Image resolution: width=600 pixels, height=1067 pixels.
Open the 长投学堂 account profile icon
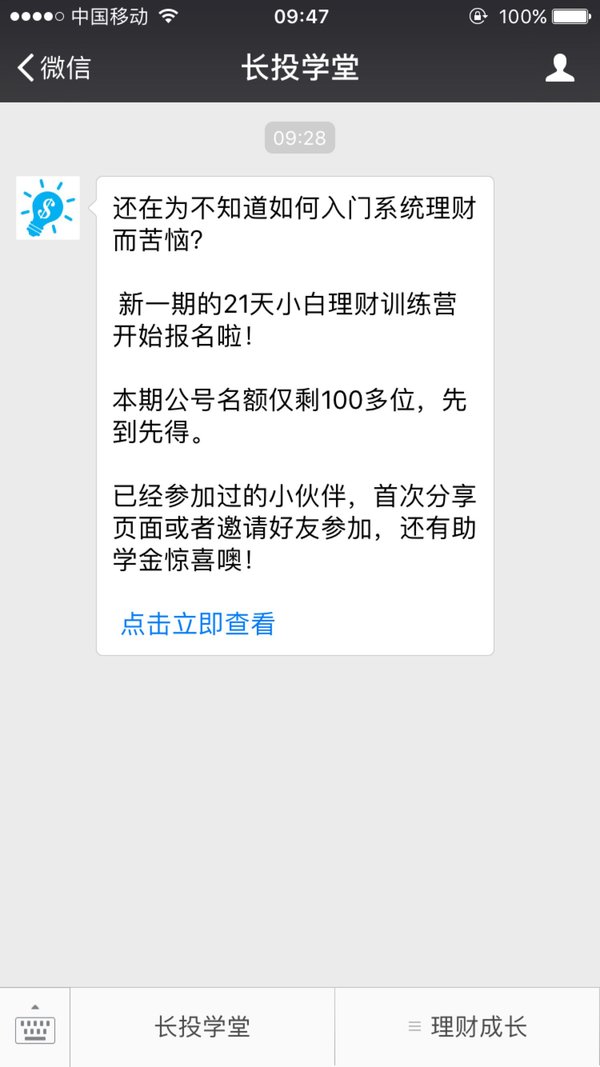click(x=559, y=68)
